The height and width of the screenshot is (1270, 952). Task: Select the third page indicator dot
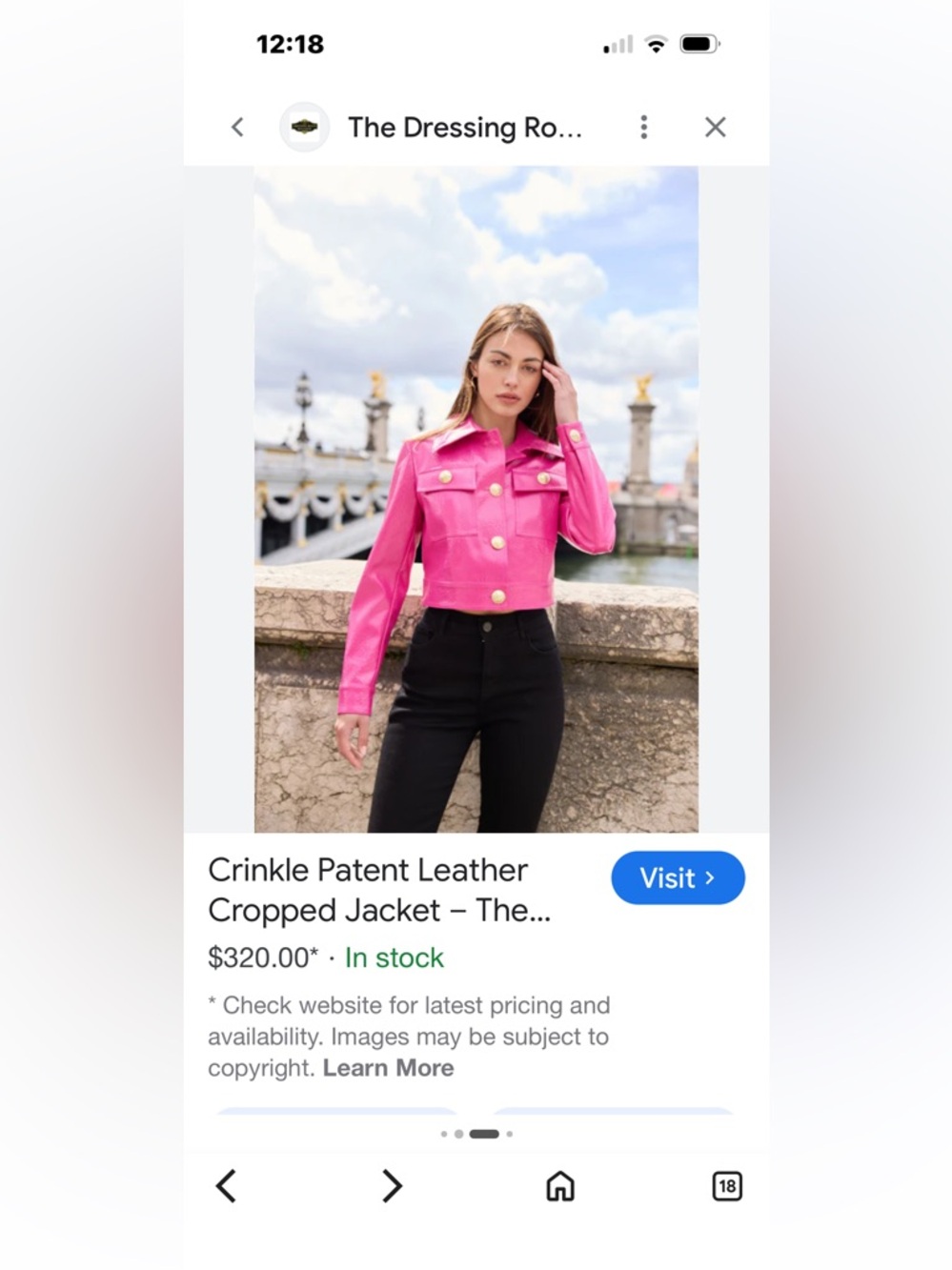pos(482,1134)
